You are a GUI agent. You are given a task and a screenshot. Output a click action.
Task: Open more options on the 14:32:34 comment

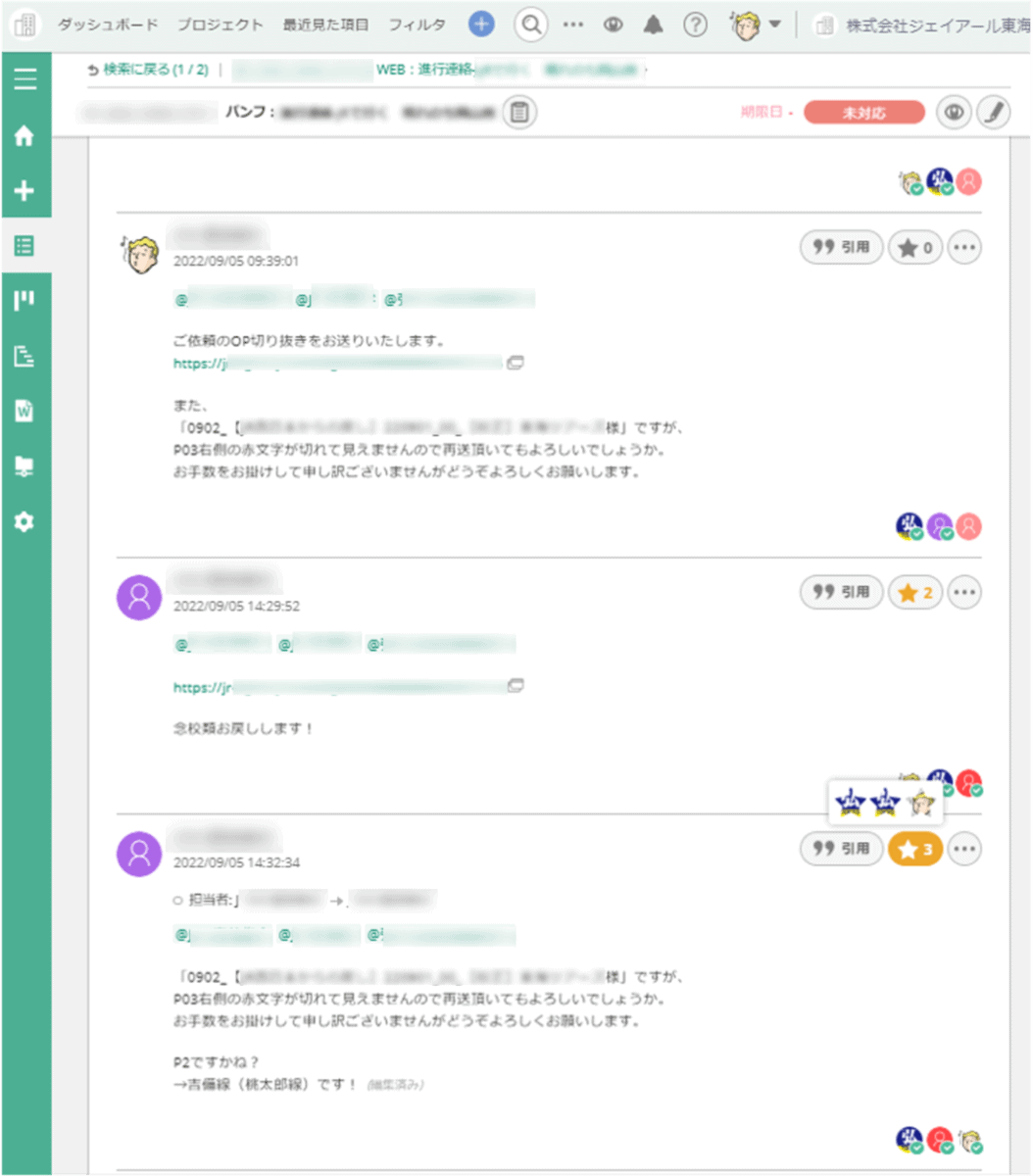[965, 849]
